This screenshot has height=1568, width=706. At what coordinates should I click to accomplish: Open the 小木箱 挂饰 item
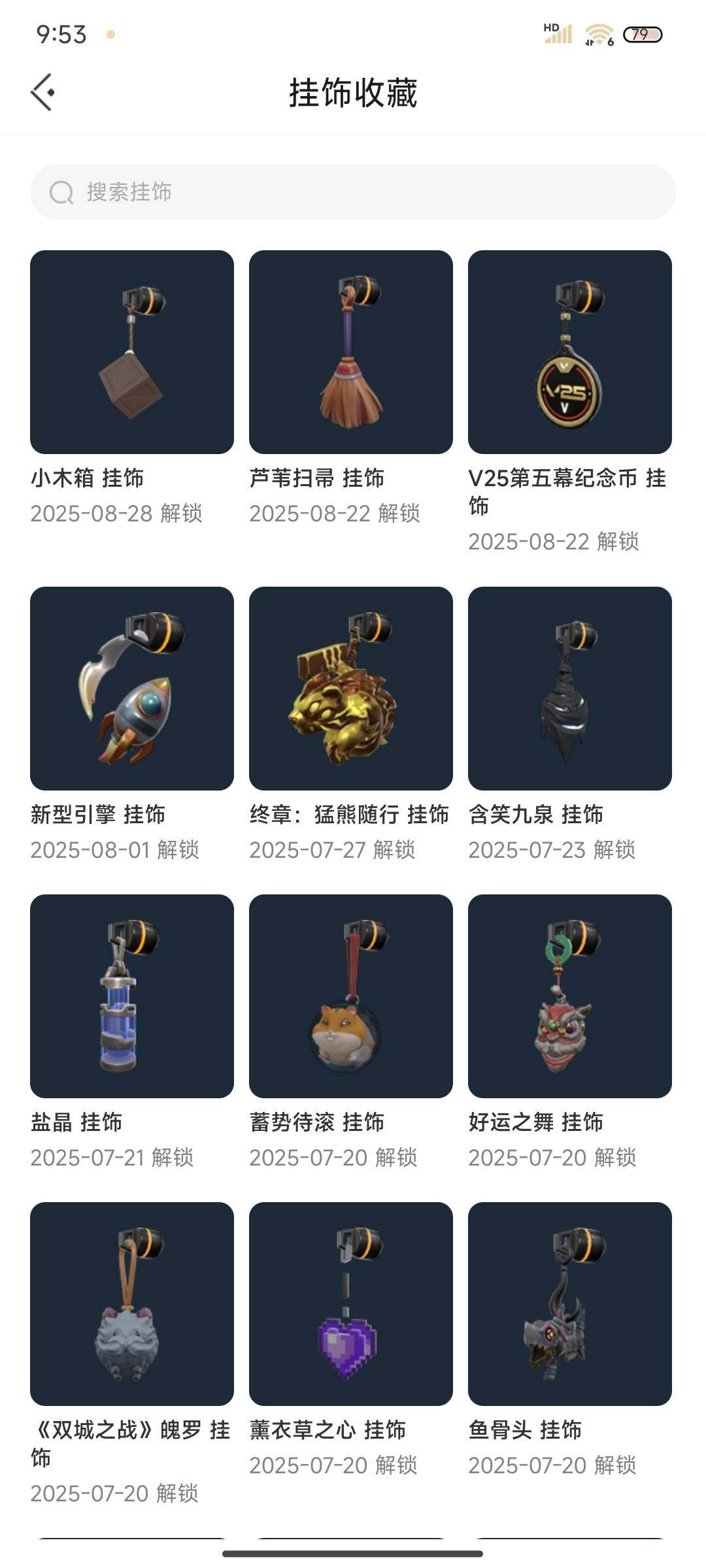(x=132, y=352)
